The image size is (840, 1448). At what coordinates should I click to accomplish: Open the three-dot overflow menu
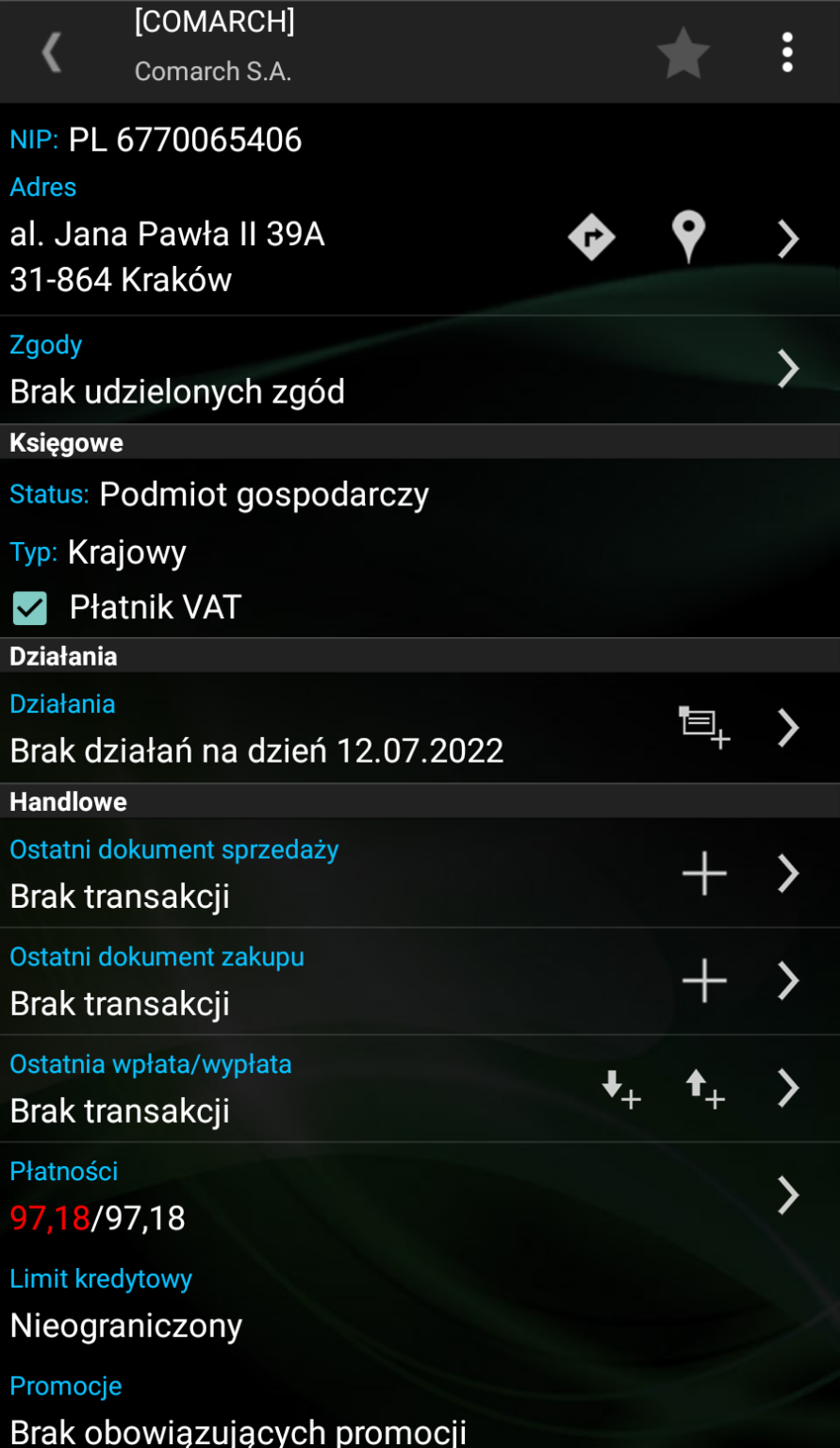click(x=788, y=52)
